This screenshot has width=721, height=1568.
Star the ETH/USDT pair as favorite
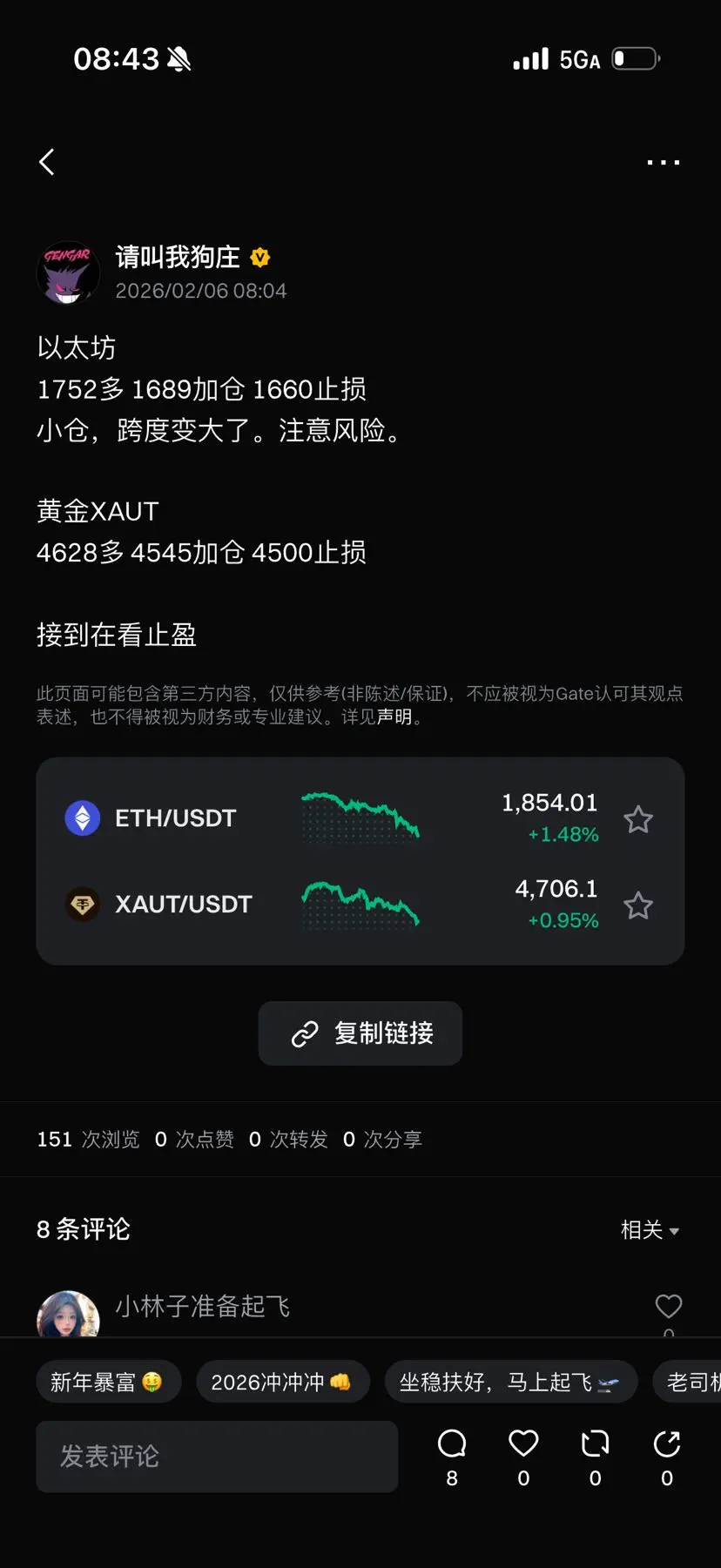638,818
